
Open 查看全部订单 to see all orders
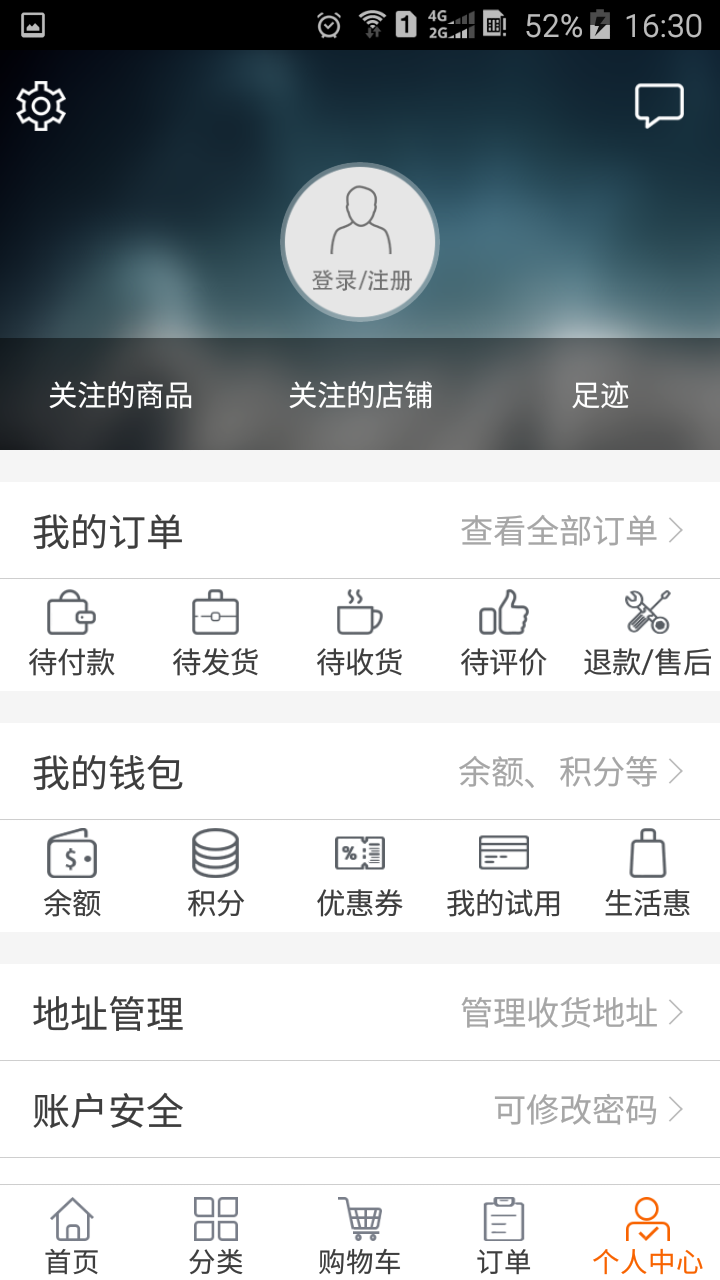(x=571, y=531)
